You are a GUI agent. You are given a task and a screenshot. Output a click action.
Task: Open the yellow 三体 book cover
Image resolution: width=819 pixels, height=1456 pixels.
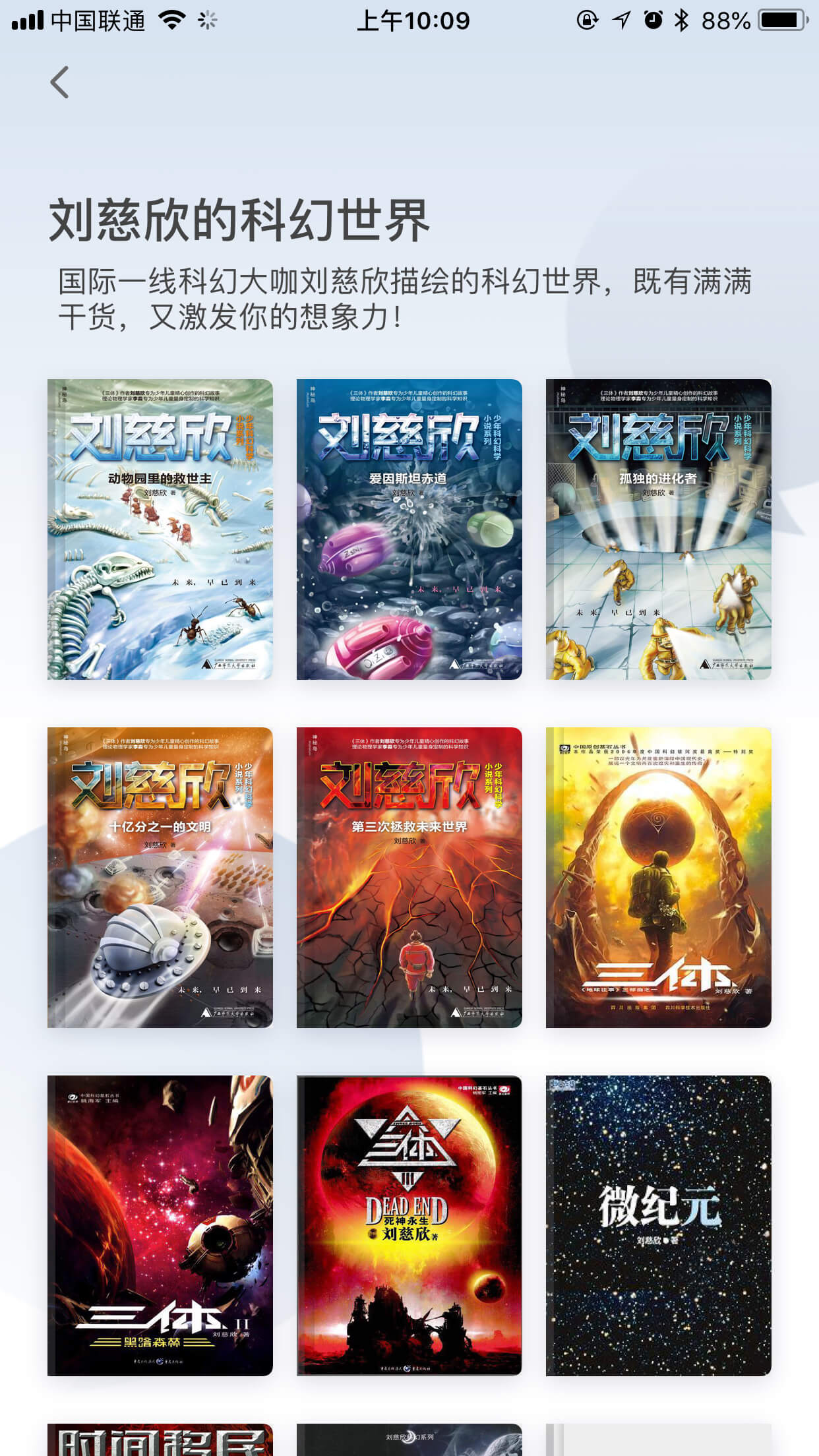(659, 877)
